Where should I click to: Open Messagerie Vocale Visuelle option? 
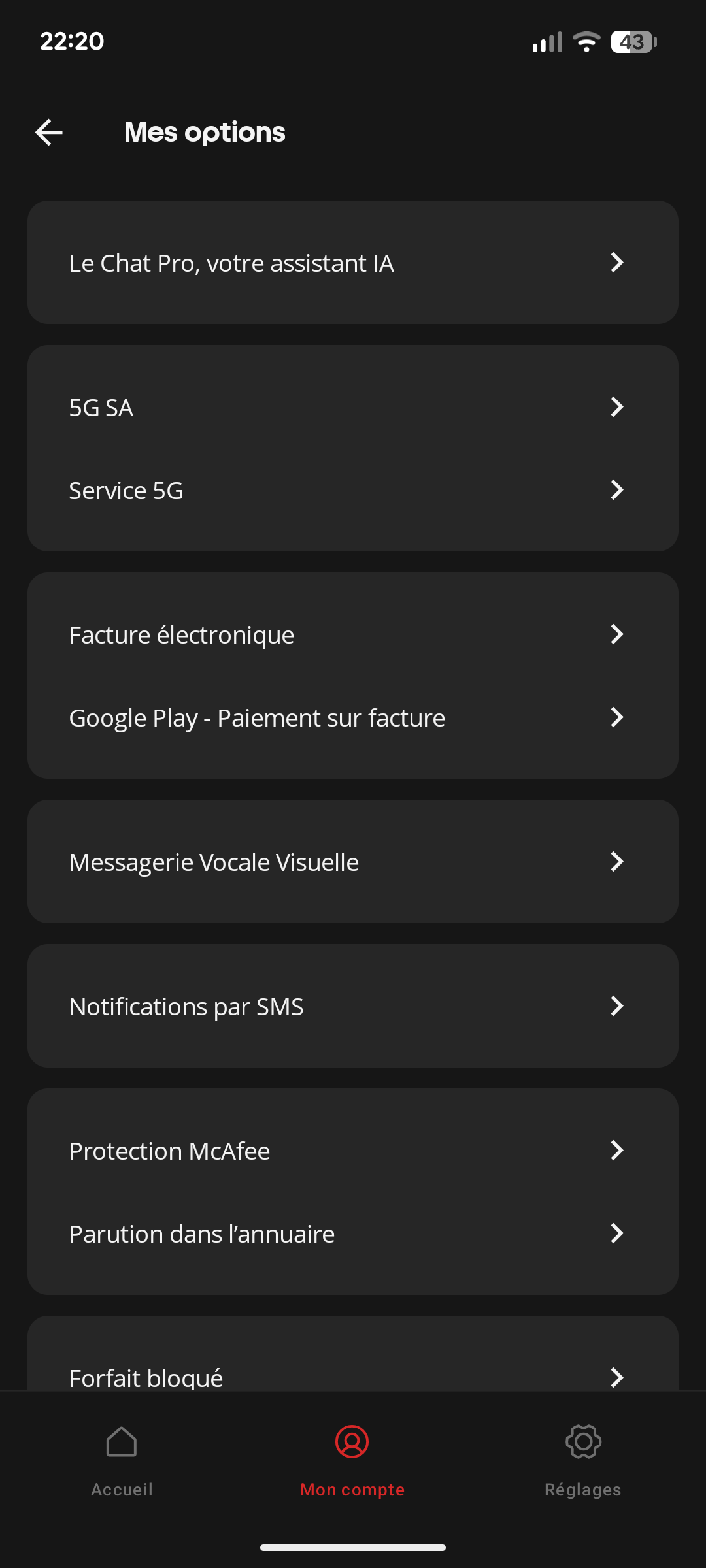pyautogui.click(x=353, y=862)
